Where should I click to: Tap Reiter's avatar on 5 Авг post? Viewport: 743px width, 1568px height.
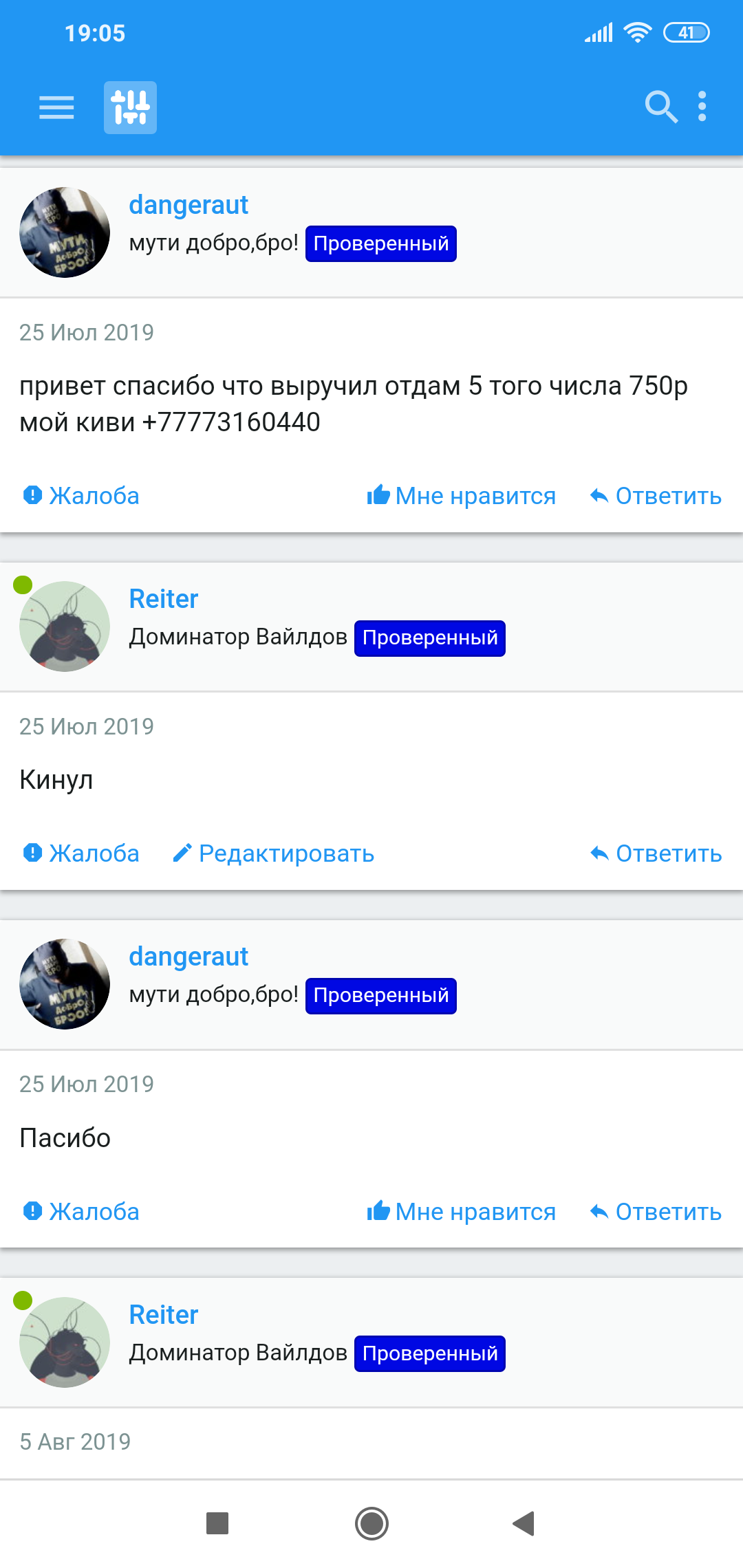pos(65,1342)
